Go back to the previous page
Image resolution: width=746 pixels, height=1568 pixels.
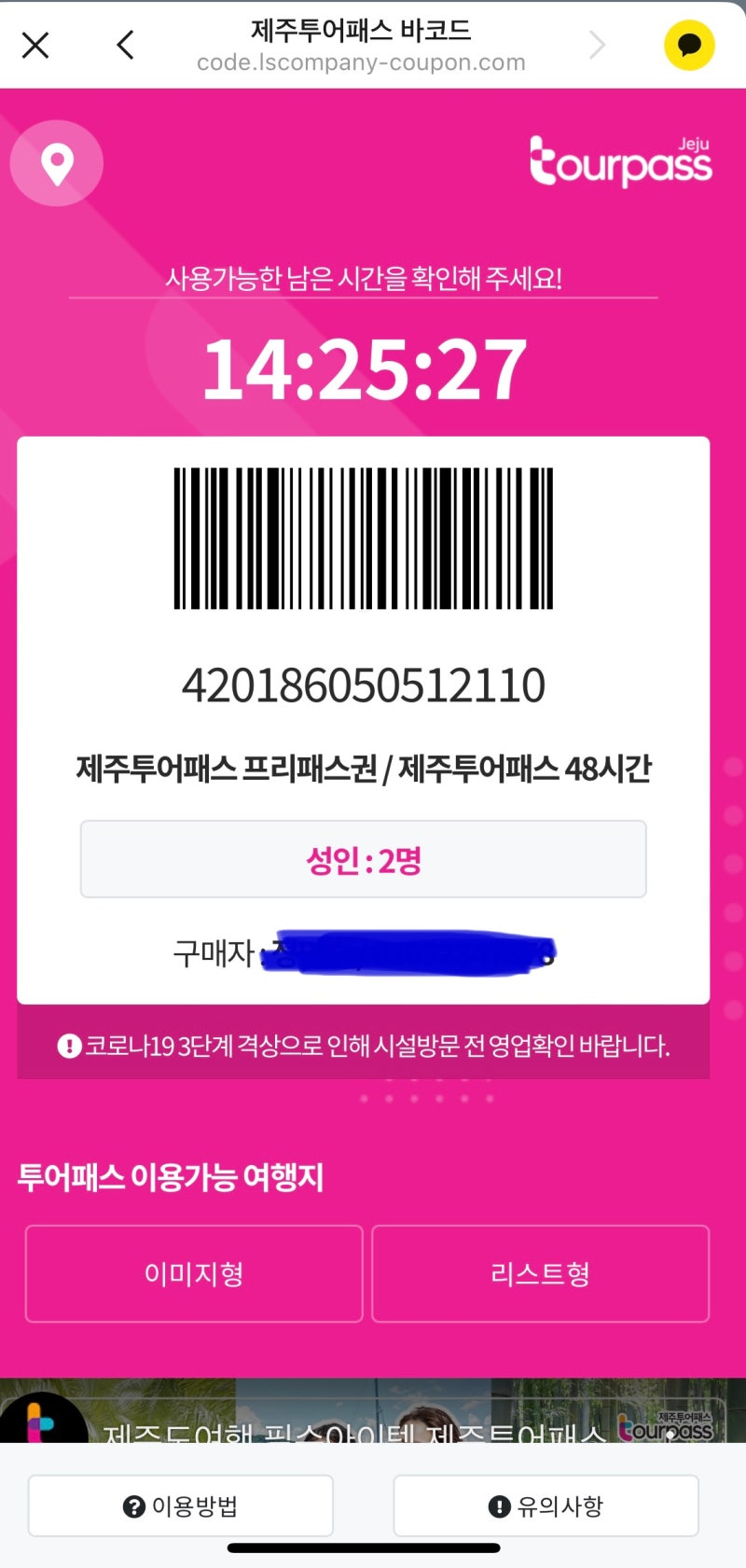pos(126,45)
